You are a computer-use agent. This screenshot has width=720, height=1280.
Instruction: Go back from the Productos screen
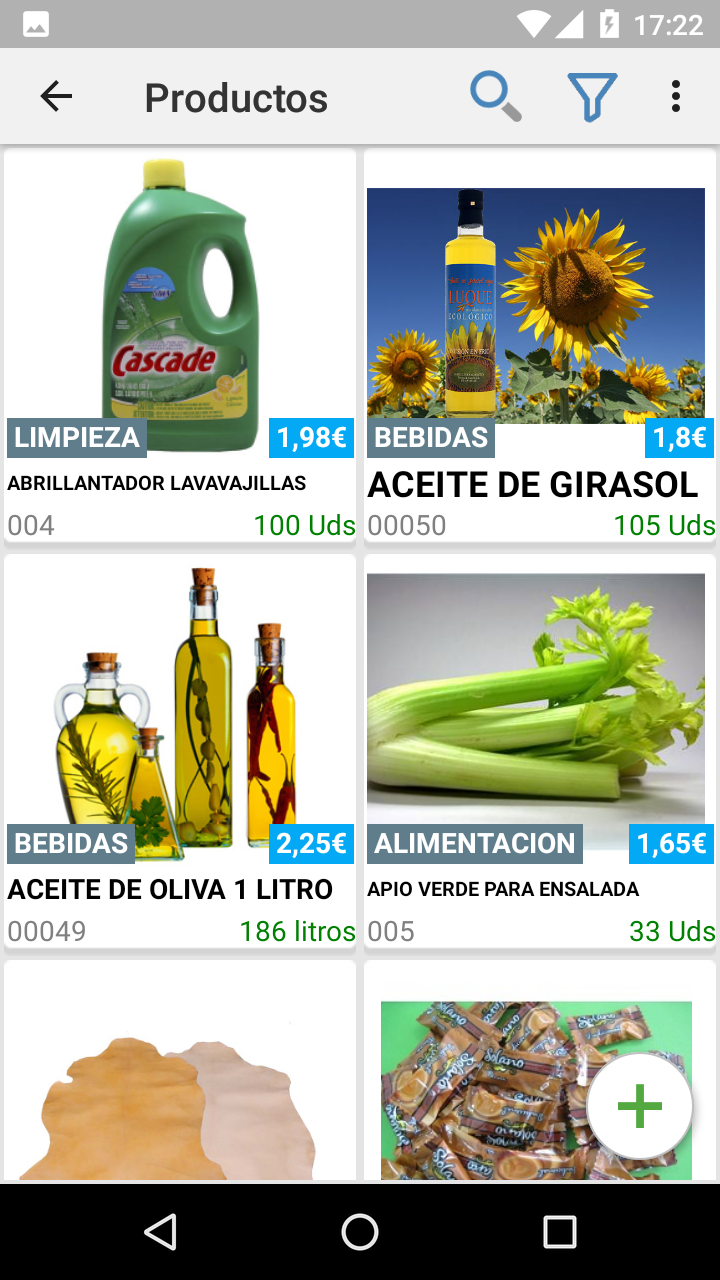coord(56,97)
